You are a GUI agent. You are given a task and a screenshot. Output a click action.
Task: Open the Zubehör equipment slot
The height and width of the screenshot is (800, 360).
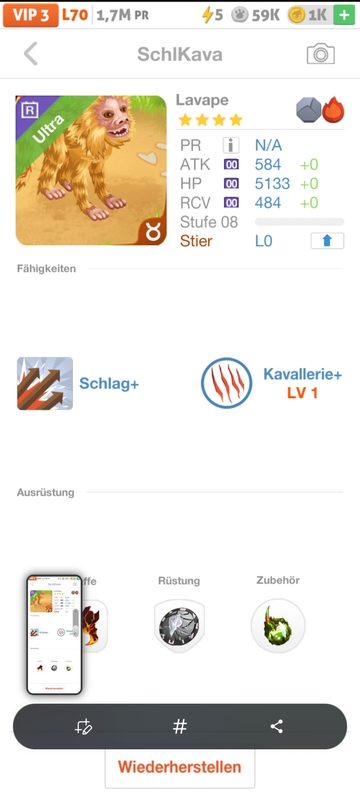tap(278, 626)
